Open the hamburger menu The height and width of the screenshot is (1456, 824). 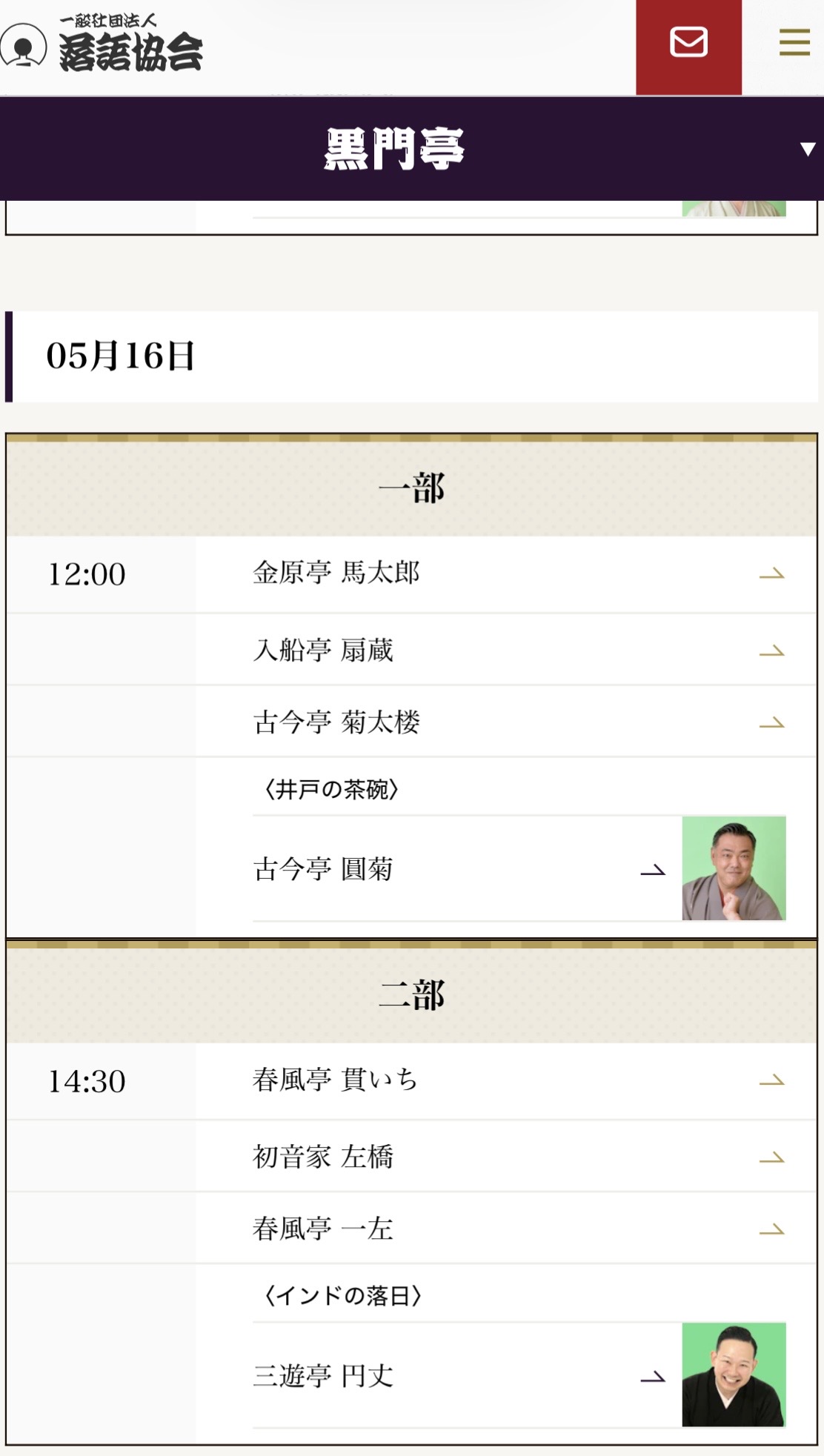tap(794, 43)
